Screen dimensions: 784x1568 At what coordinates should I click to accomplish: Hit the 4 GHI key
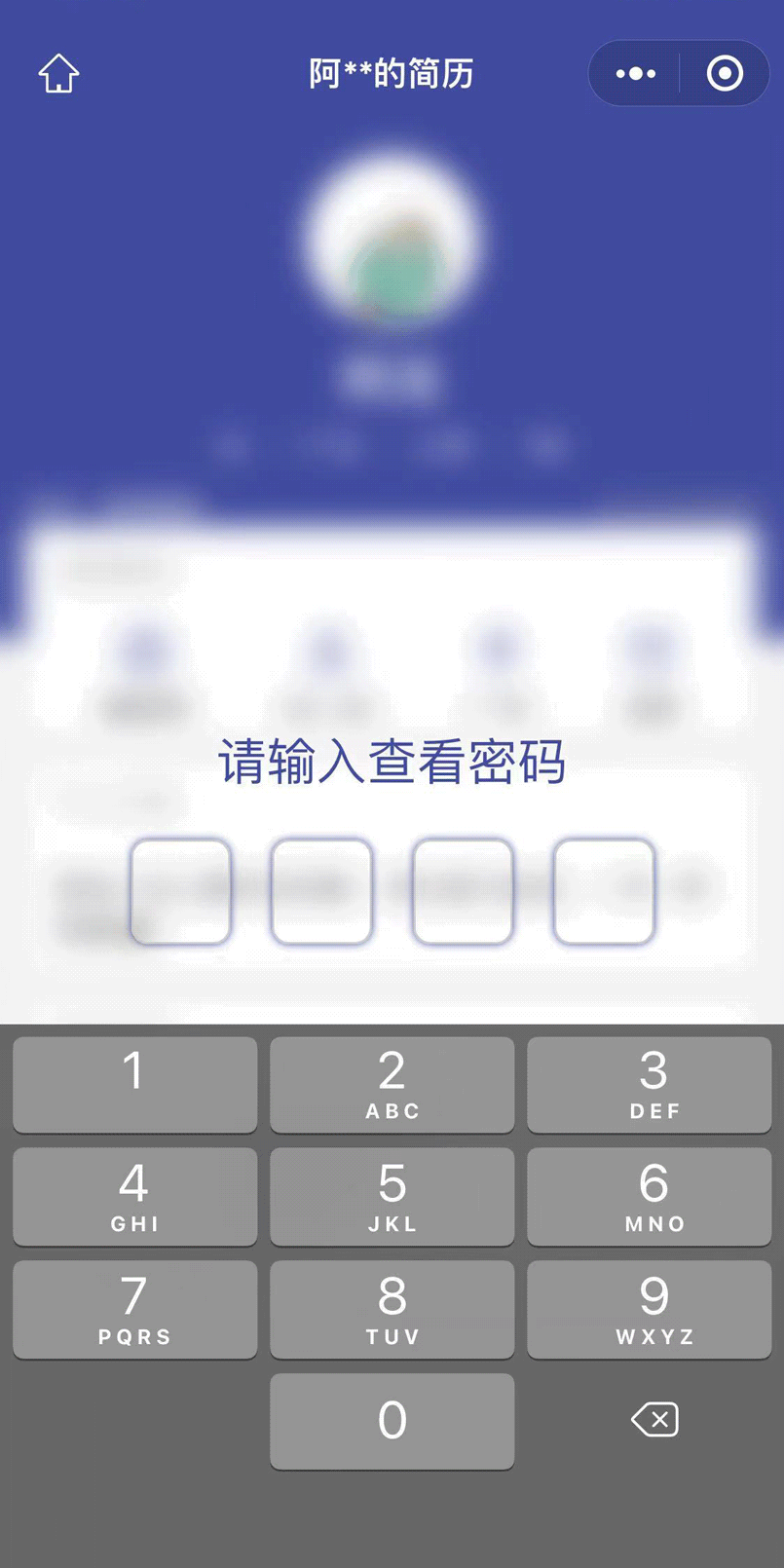click(134, 1197)
